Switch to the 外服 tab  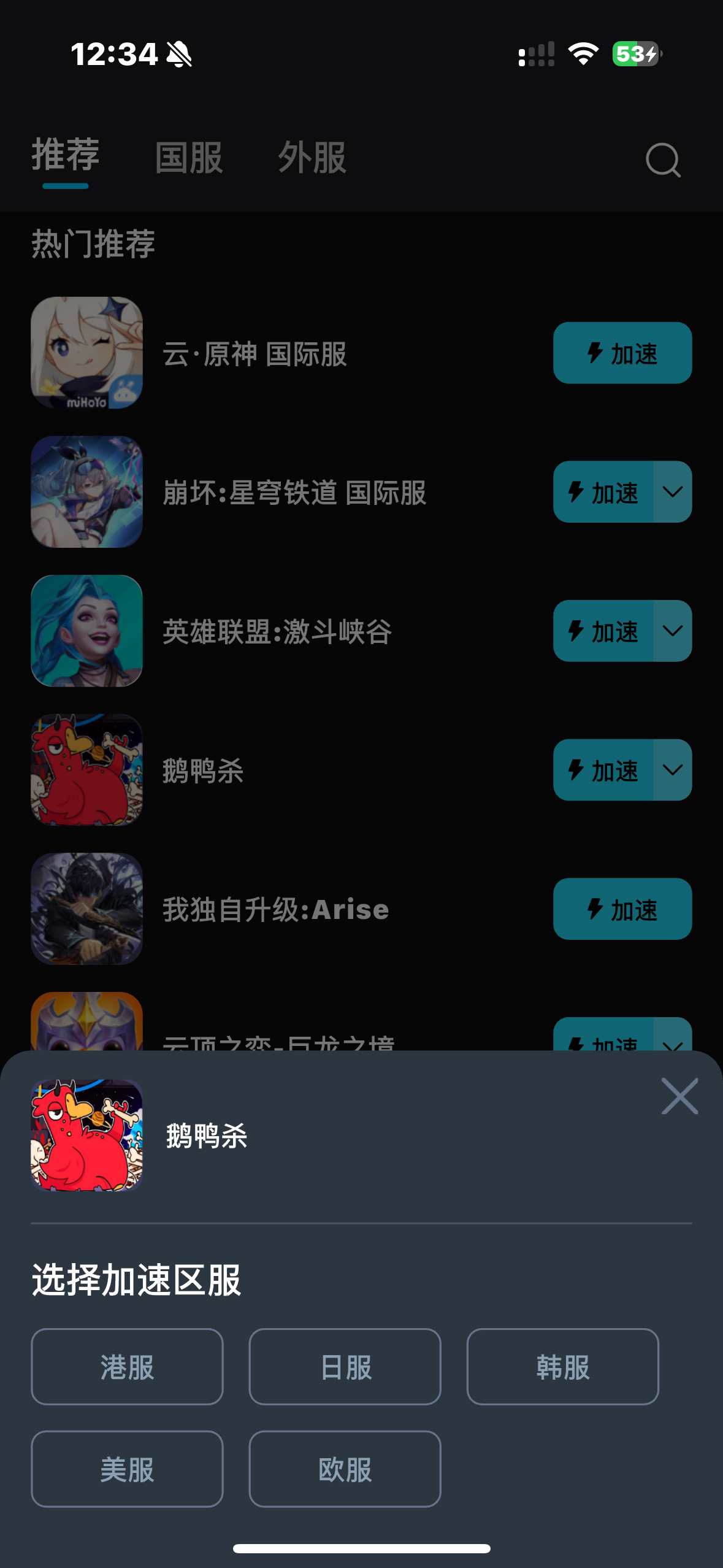312,158
